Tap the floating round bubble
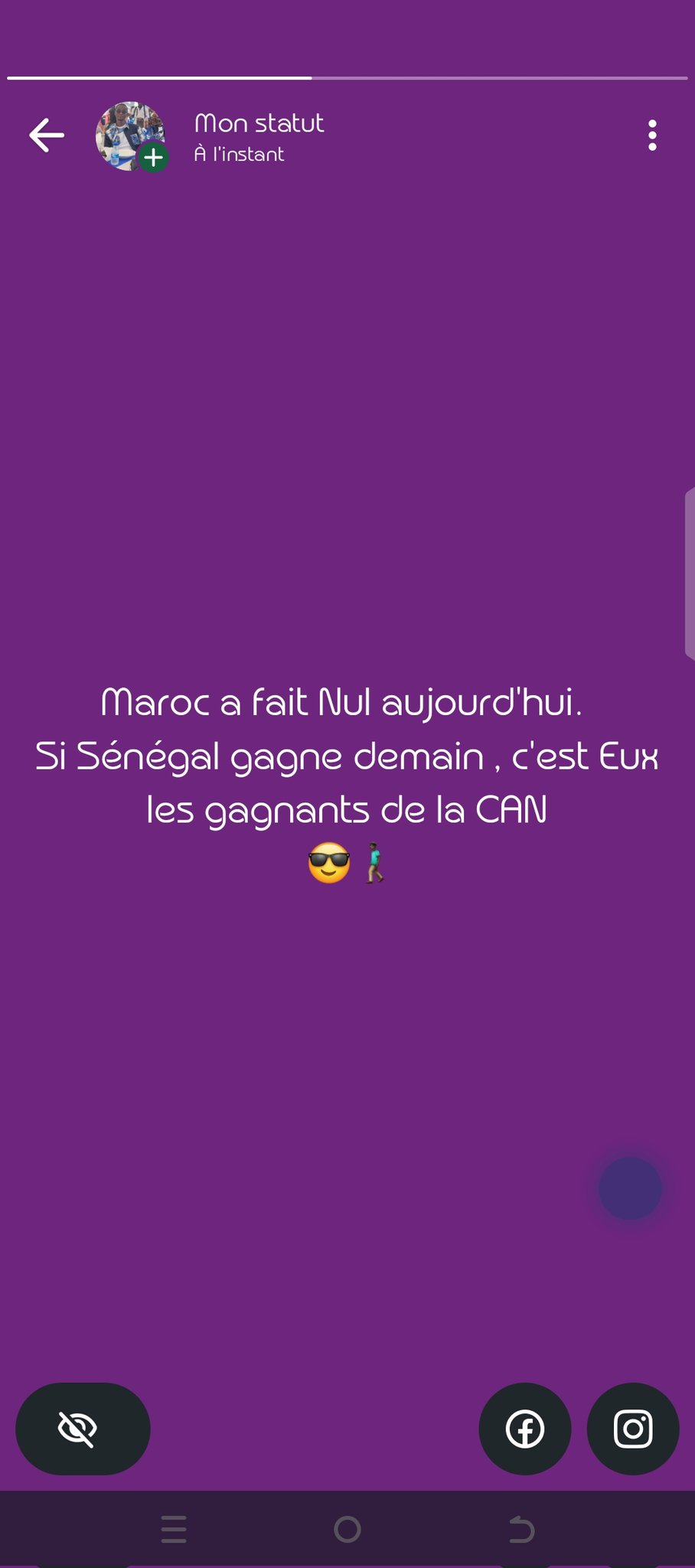 click(630, 1188)
